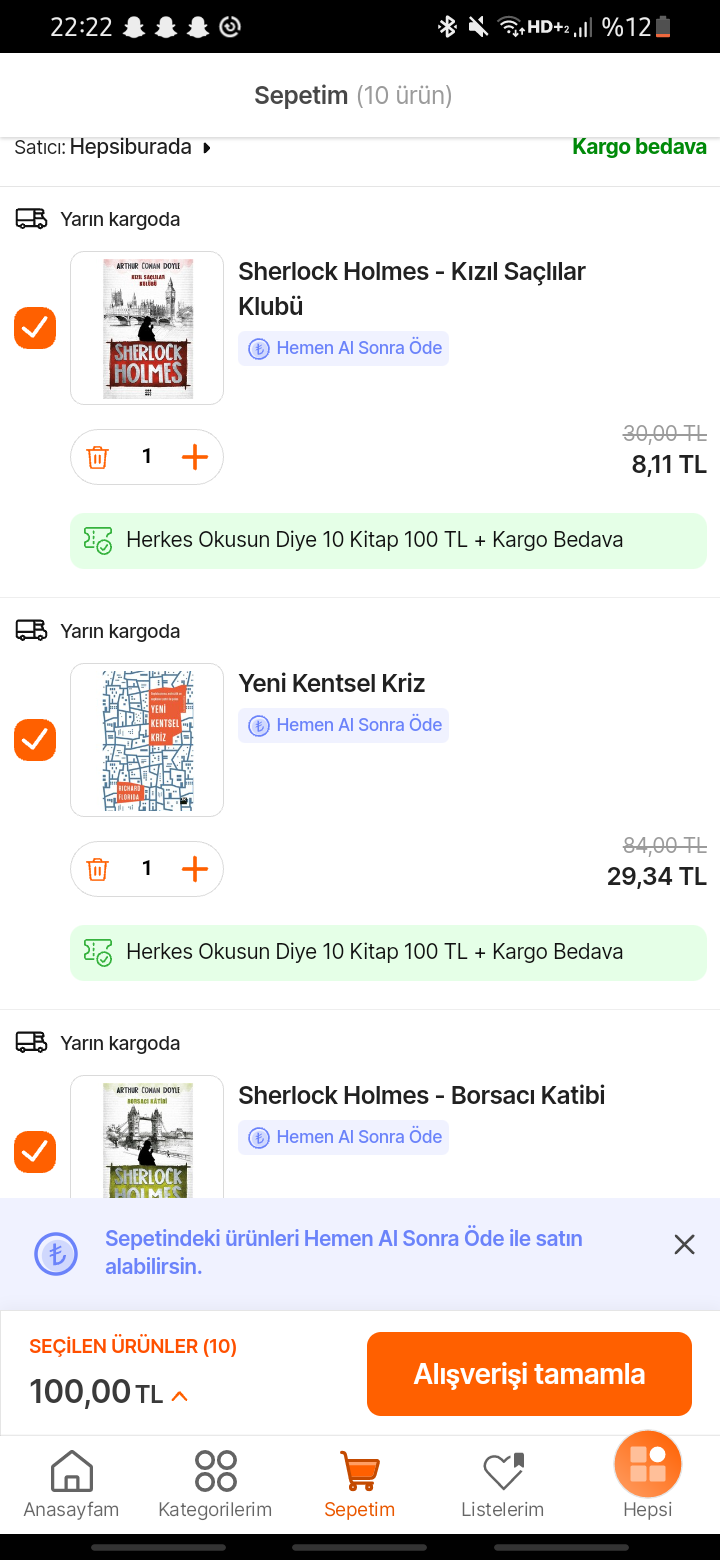Delete Kızıl Saçlılar Klubü from cart
Screen dimensions: 720x1560
97,457
